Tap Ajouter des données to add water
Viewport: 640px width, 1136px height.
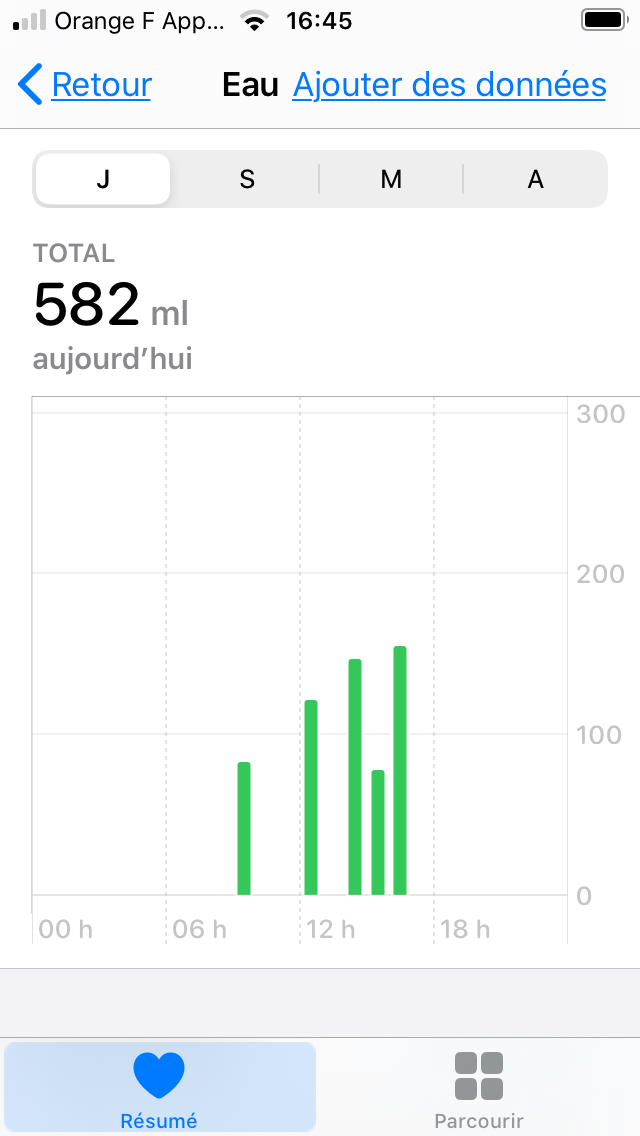pyautogui.click(x=449, y=85)
